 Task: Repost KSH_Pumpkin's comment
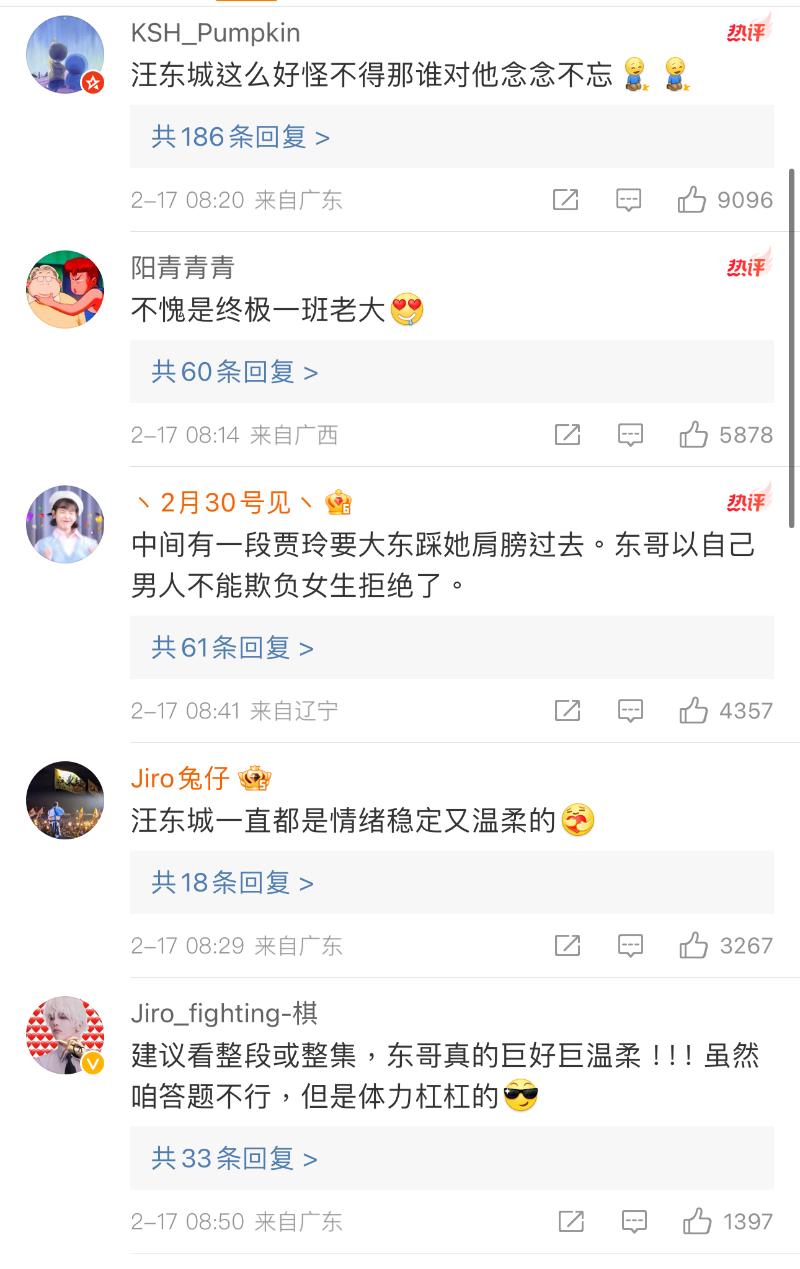566,200
